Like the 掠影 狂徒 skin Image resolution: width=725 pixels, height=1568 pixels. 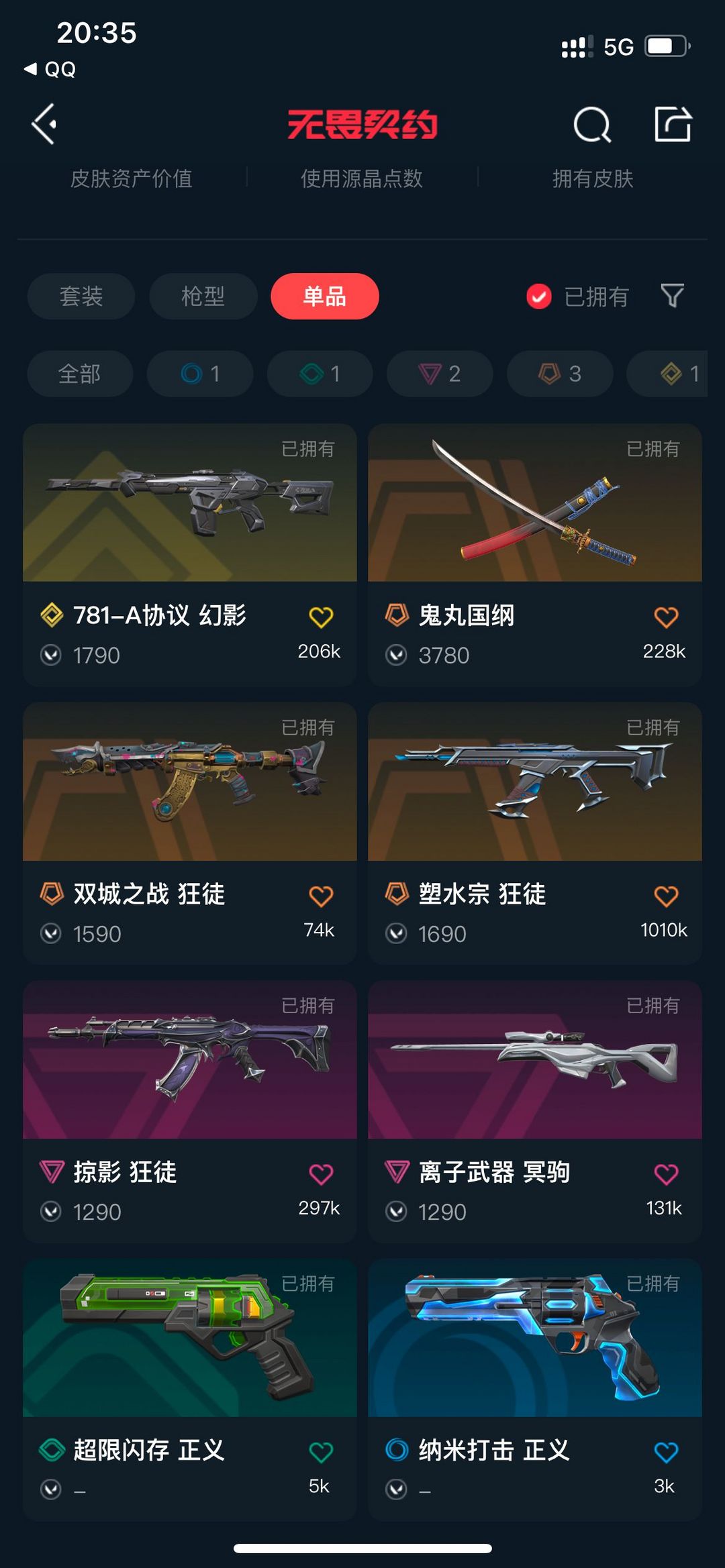pos(321,1174)
